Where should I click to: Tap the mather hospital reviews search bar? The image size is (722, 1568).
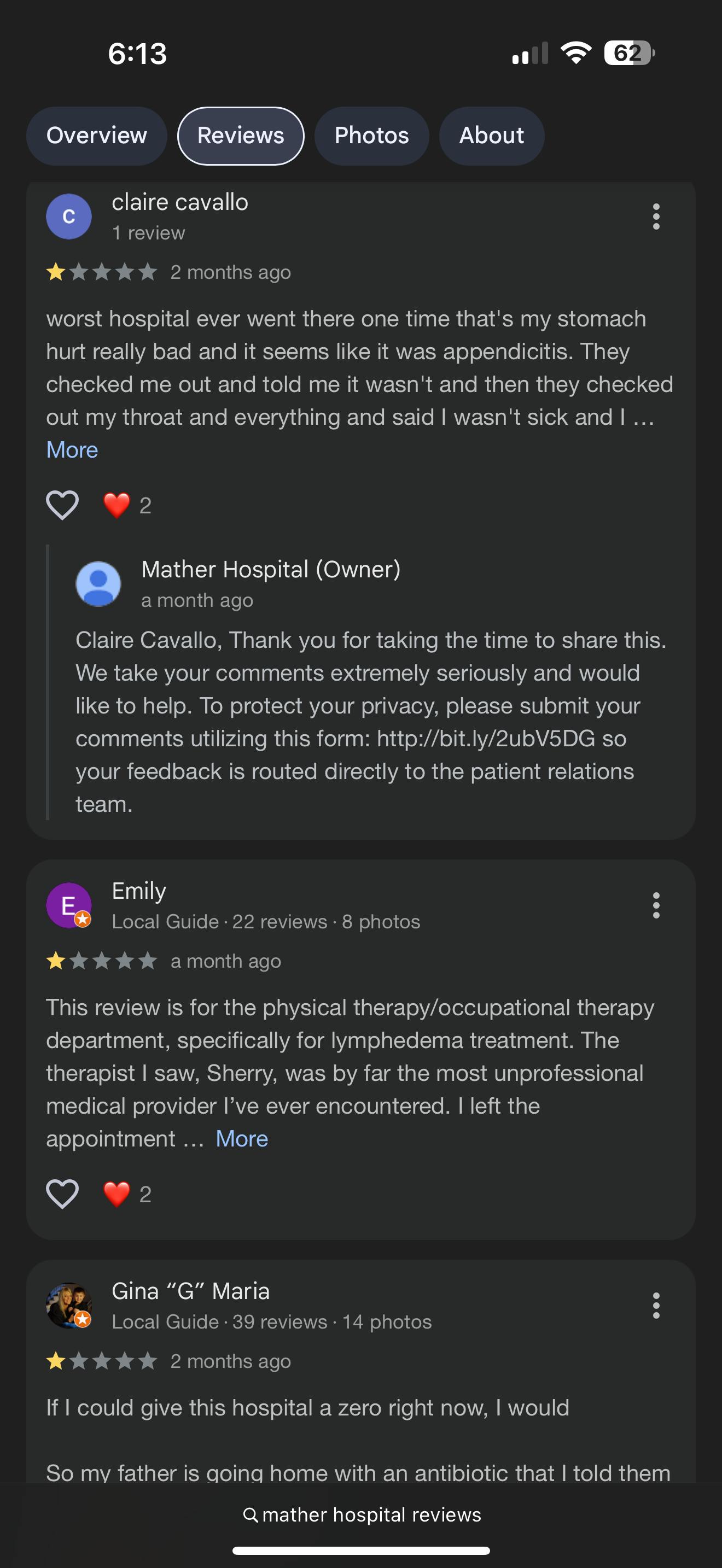coord(361,1514)
